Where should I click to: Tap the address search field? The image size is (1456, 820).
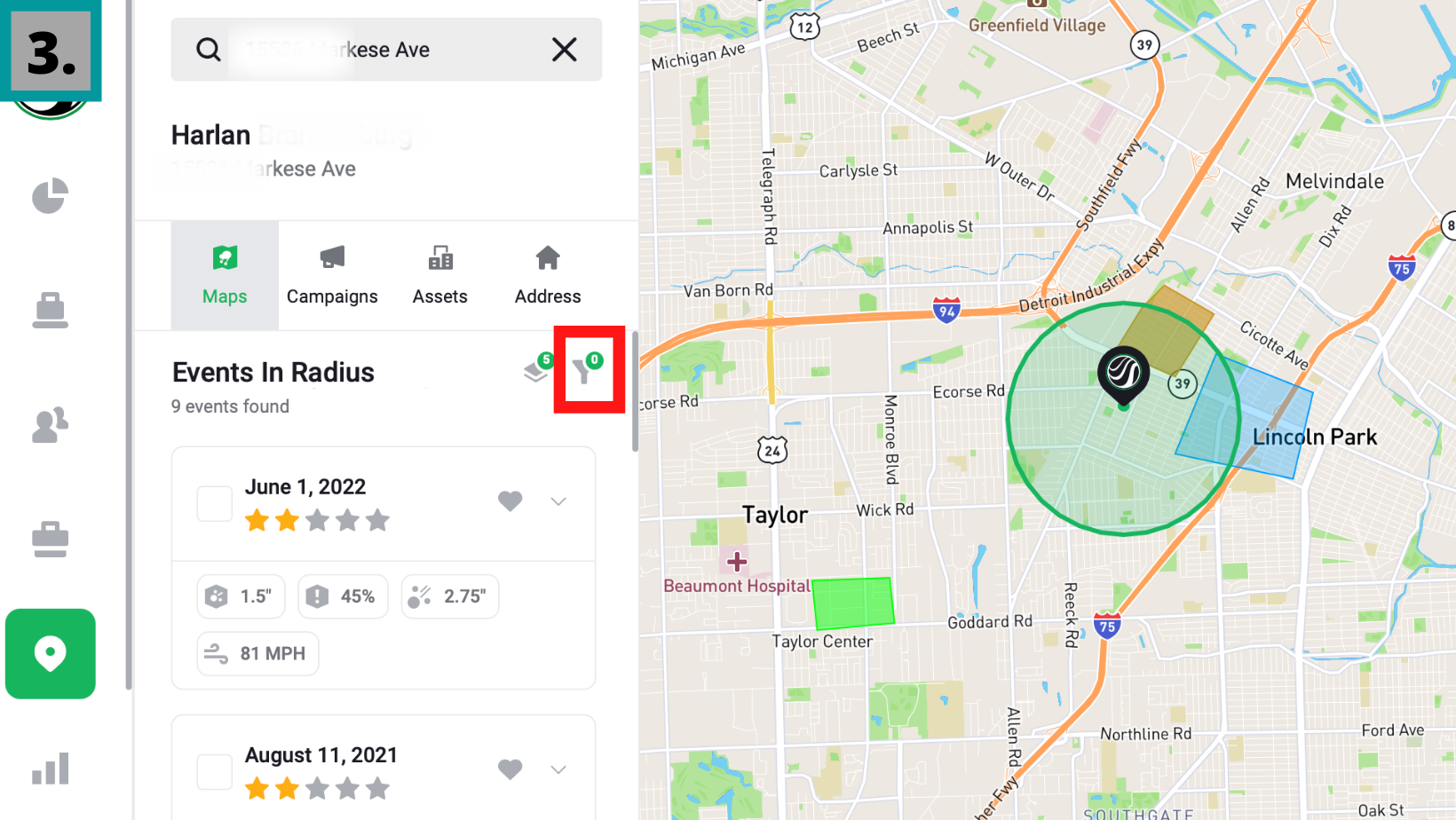click(x=373, y=50)
